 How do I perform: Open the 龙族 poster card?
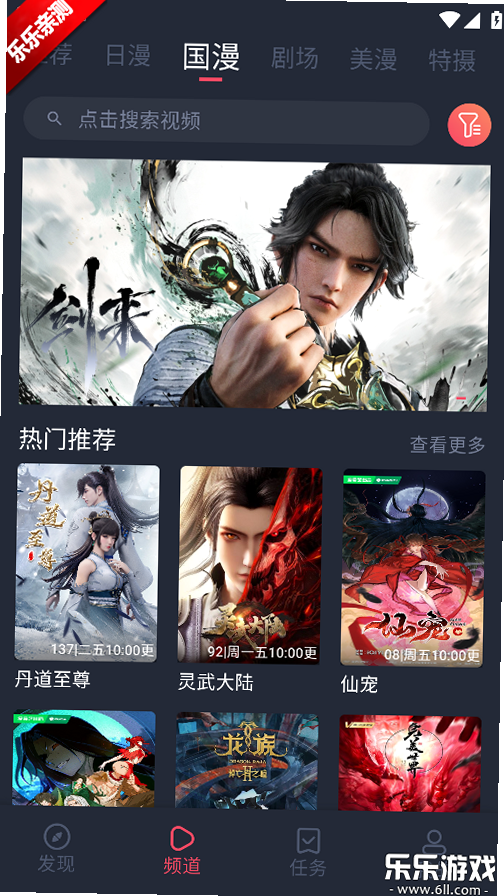247,761
